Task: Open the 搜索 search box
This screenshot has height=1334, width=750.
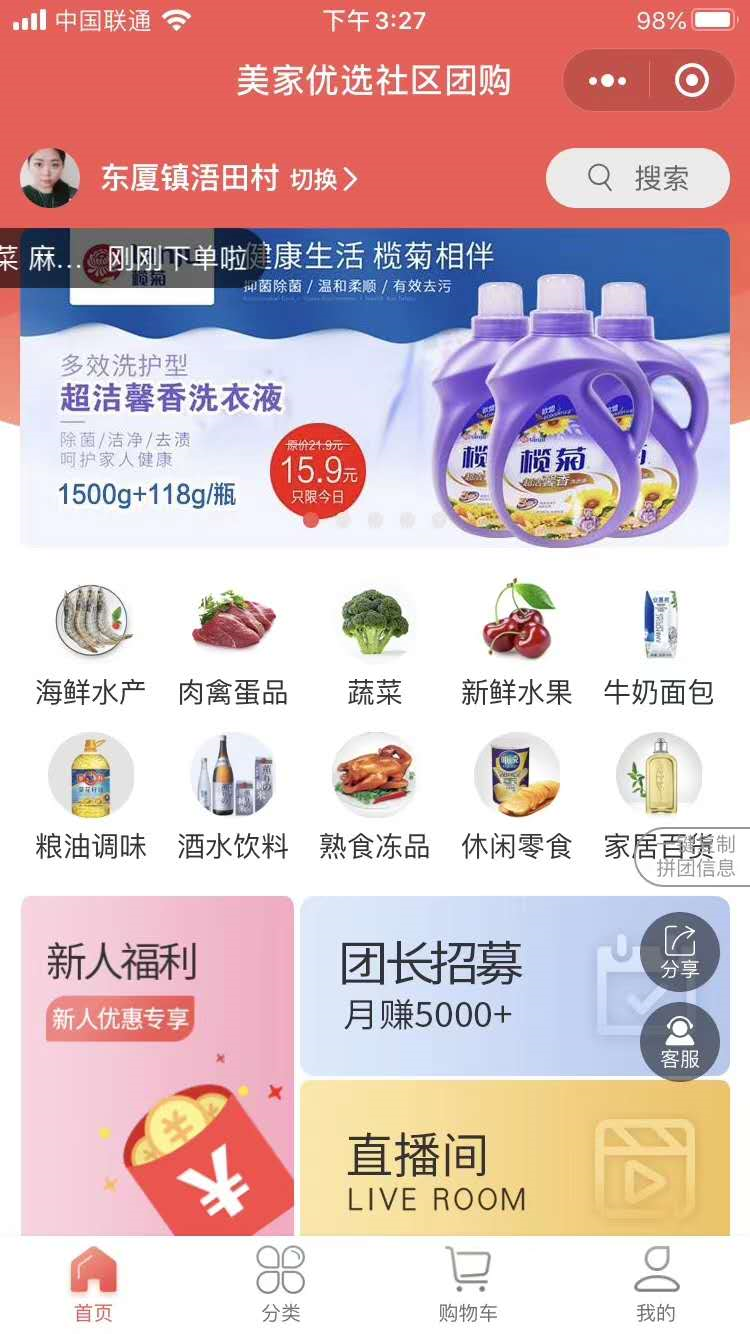Action: 638,178
